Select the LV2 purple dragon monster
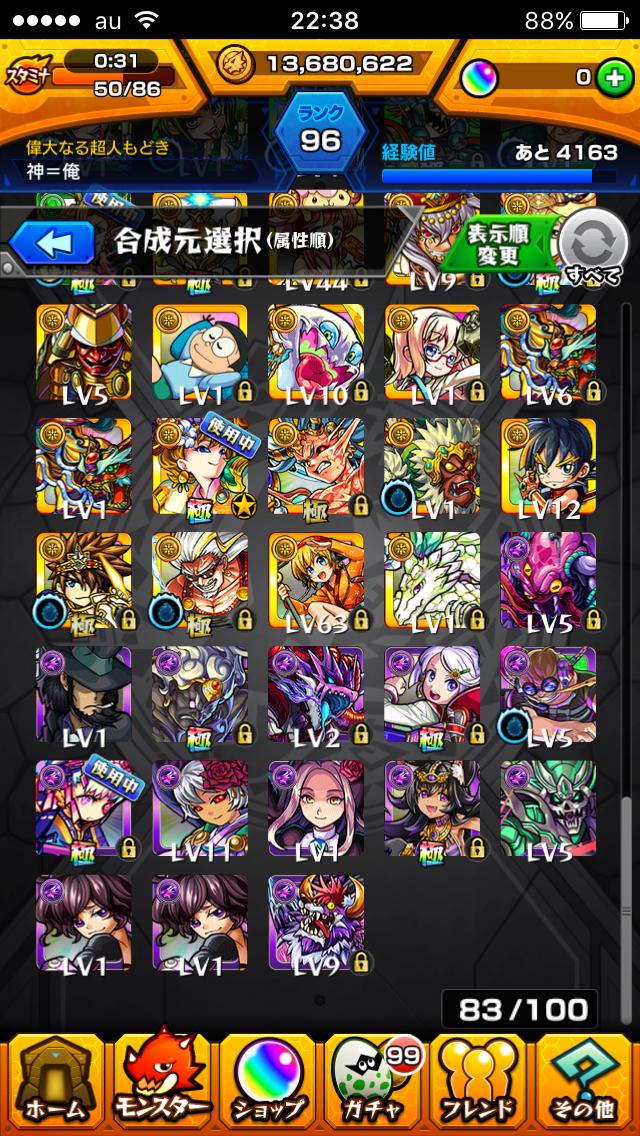640x1136 pixels. pyautogui.click(x=316, y=694)
